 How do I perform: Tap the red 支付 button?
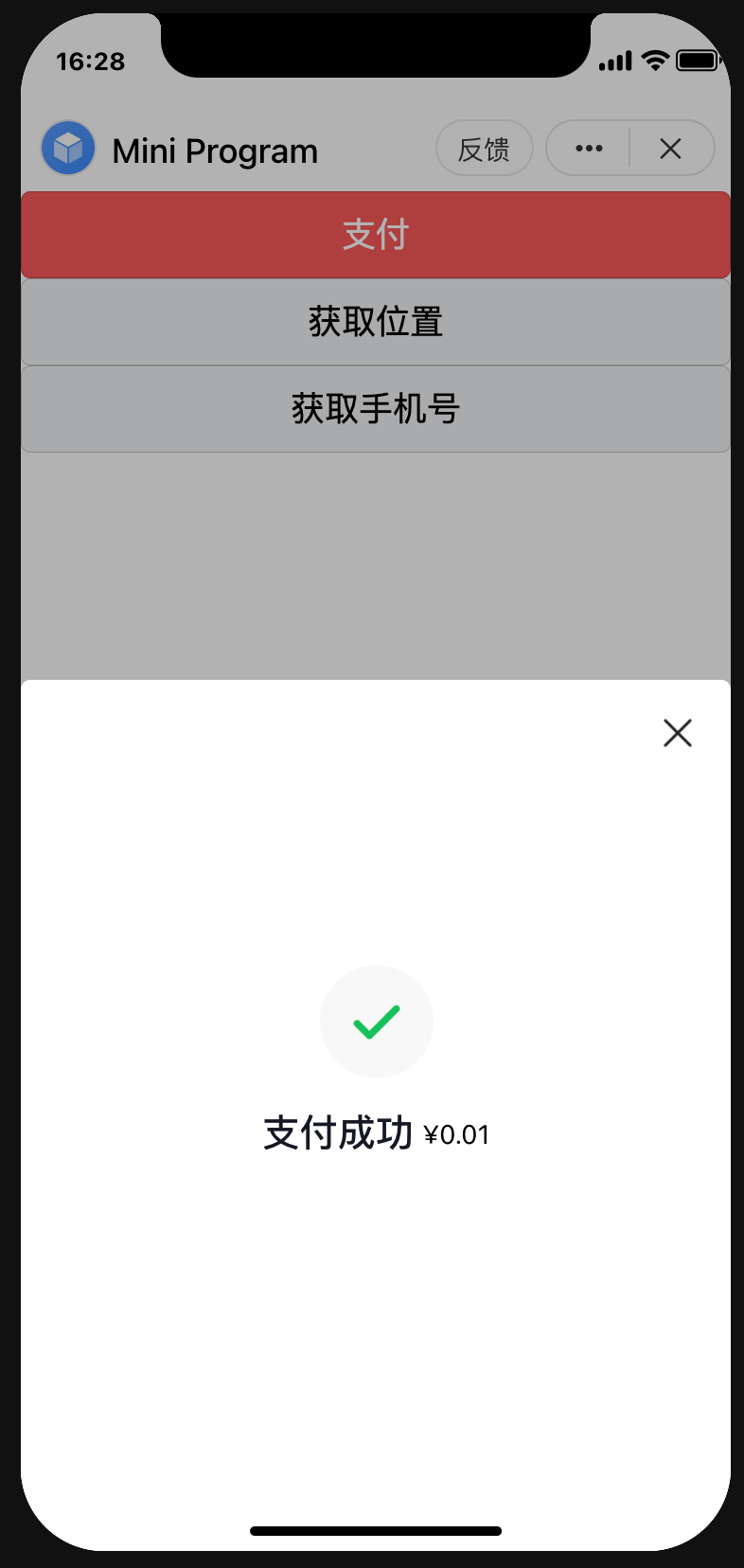[376, 235]
